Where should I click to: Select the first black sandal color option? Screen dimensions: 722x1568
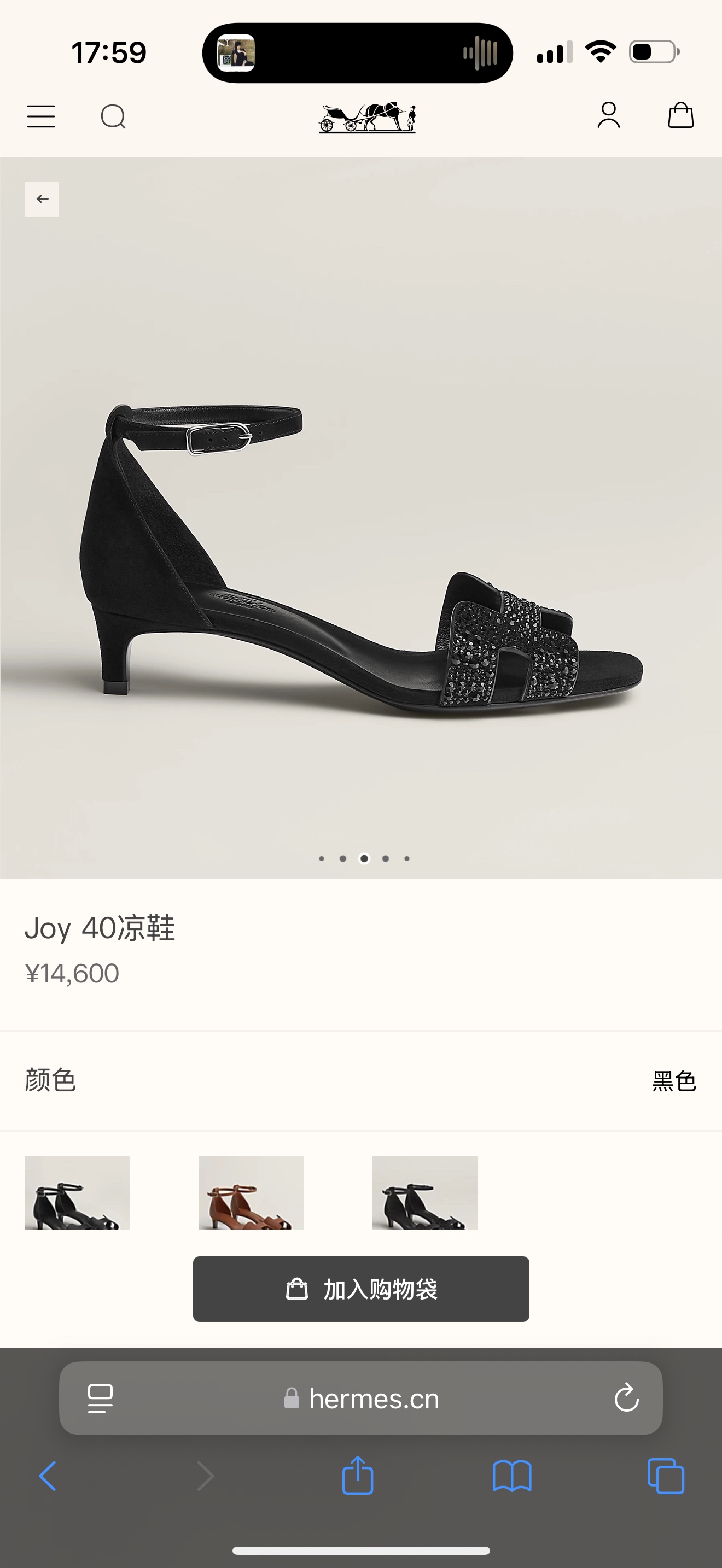[77, 1192]
